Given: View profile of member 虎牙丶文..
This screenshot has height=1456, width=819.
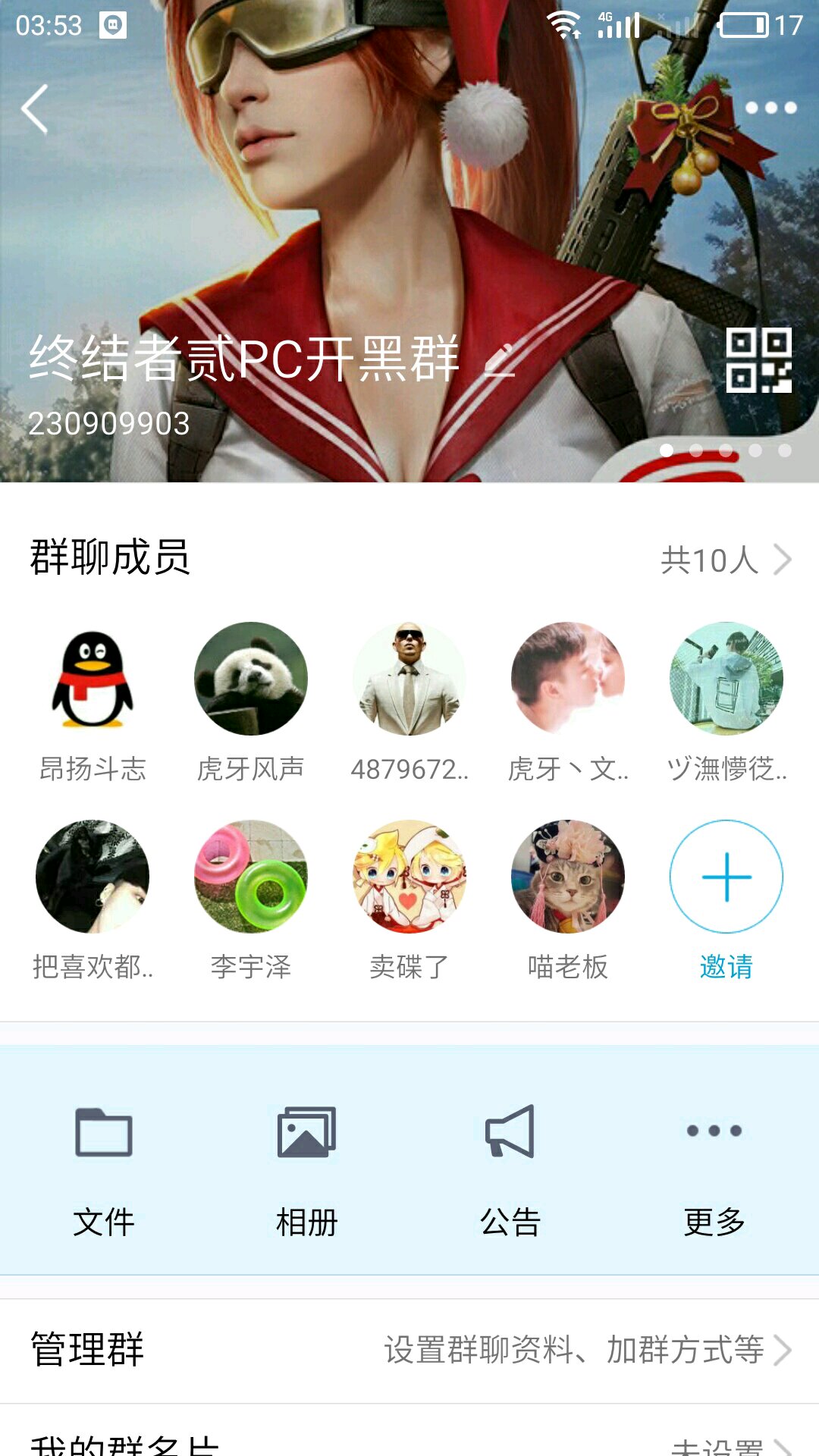Looking at the screenshot, I should click(x=568, y=679).
